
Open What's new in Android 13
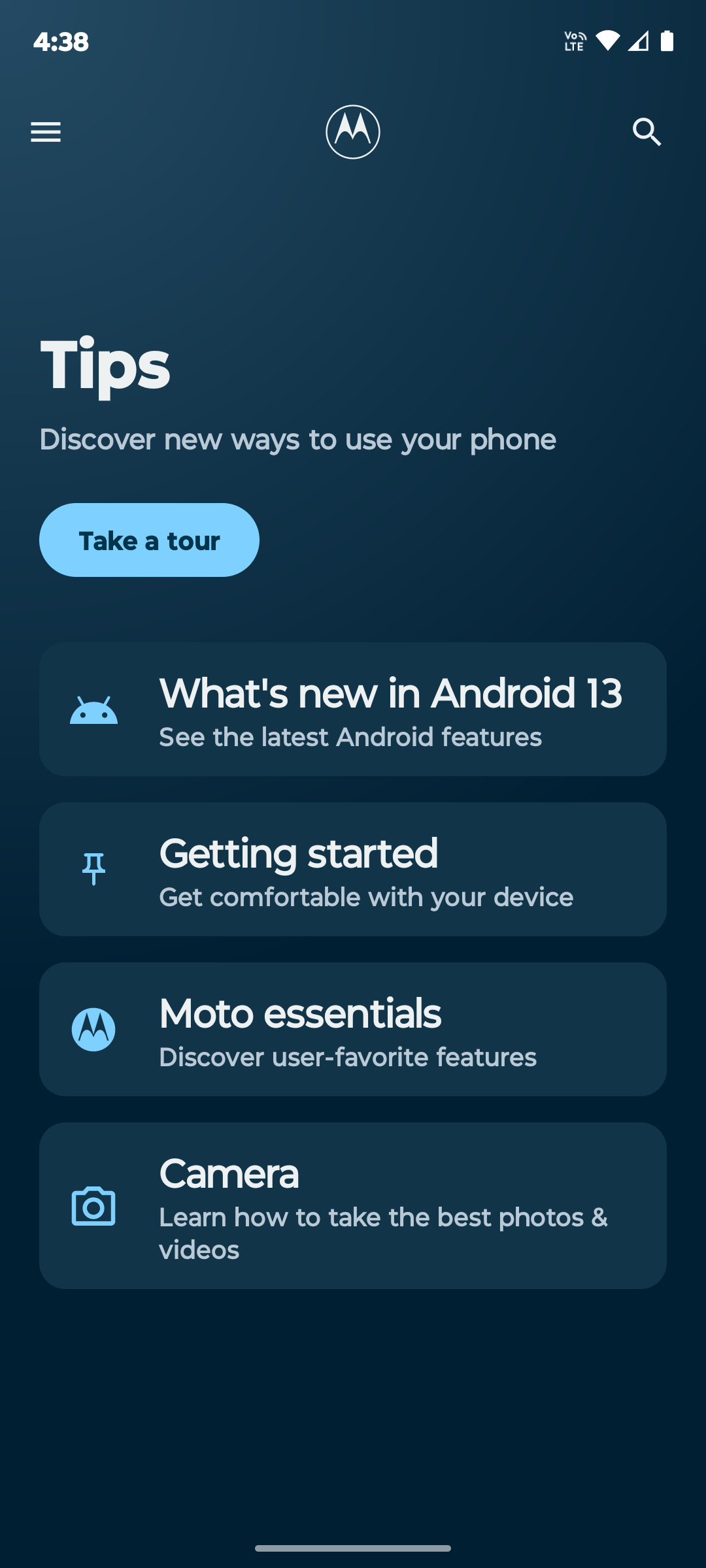coord(353,710)
